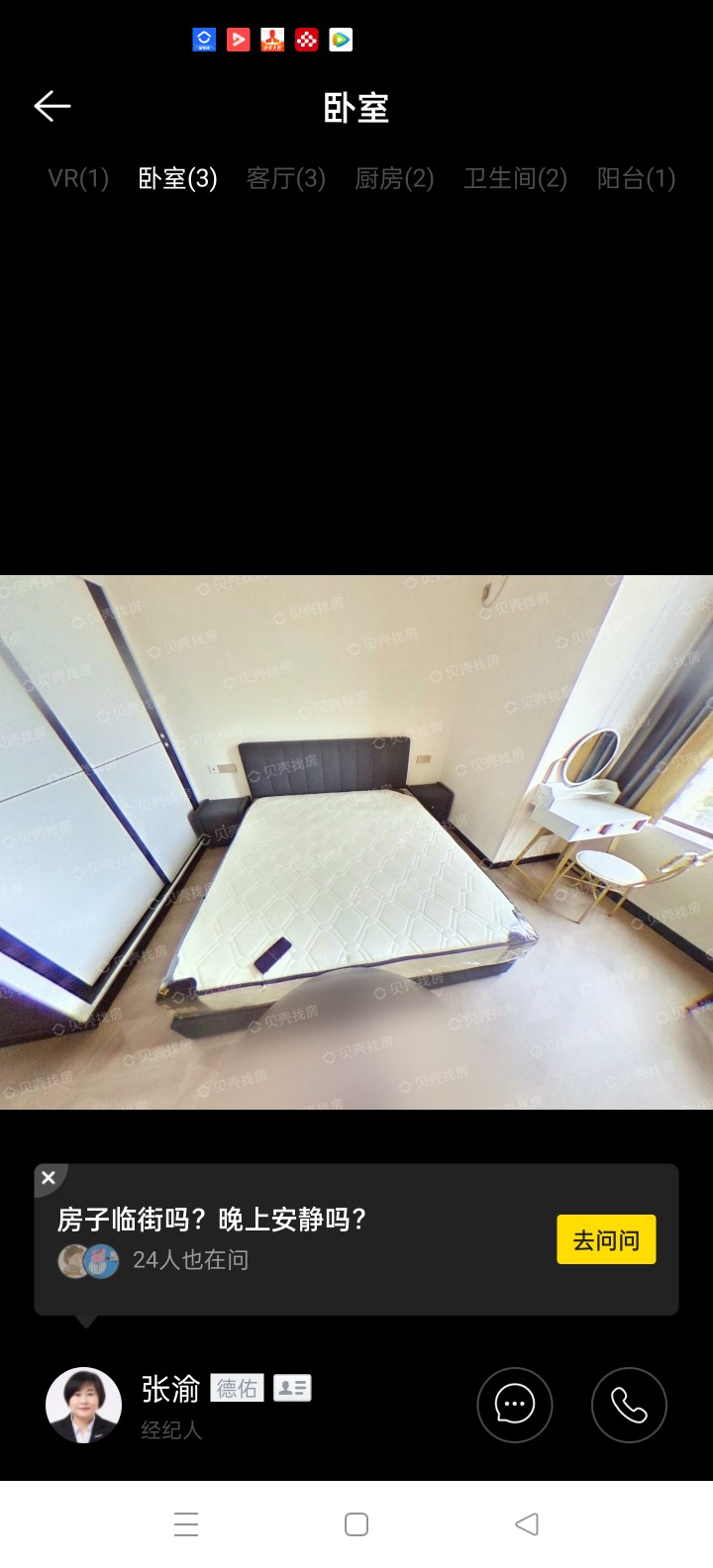The width and height of the screenshot is (713, 1568).
Task: Go to the system home screen
Action: (x=356, y=1524)
